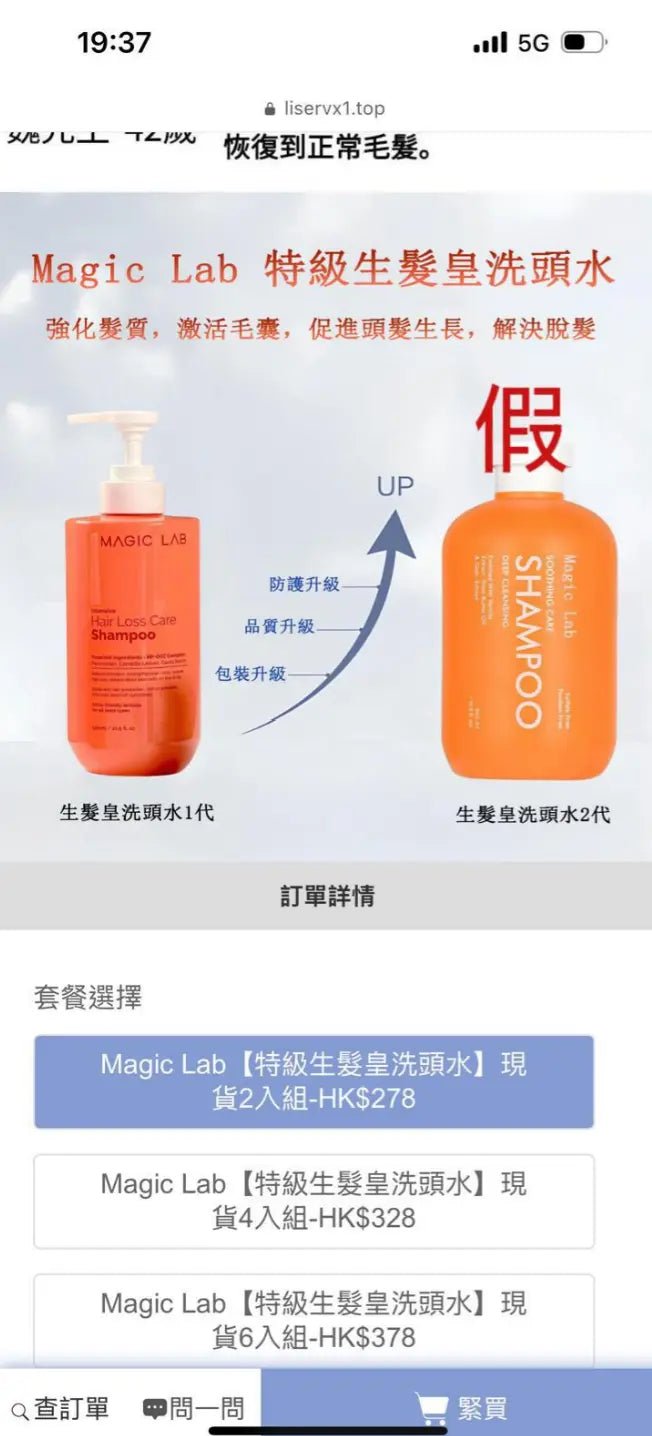The height and width of the screenshot is (1436, 652).
Task: Tap the liservx1.top address bar
Action: coord(325,108)
